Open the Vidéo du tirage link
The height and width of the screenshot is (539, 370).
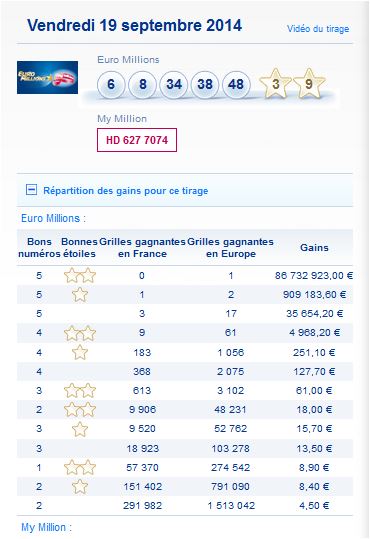pyautogui.click(x=318, y=29)
